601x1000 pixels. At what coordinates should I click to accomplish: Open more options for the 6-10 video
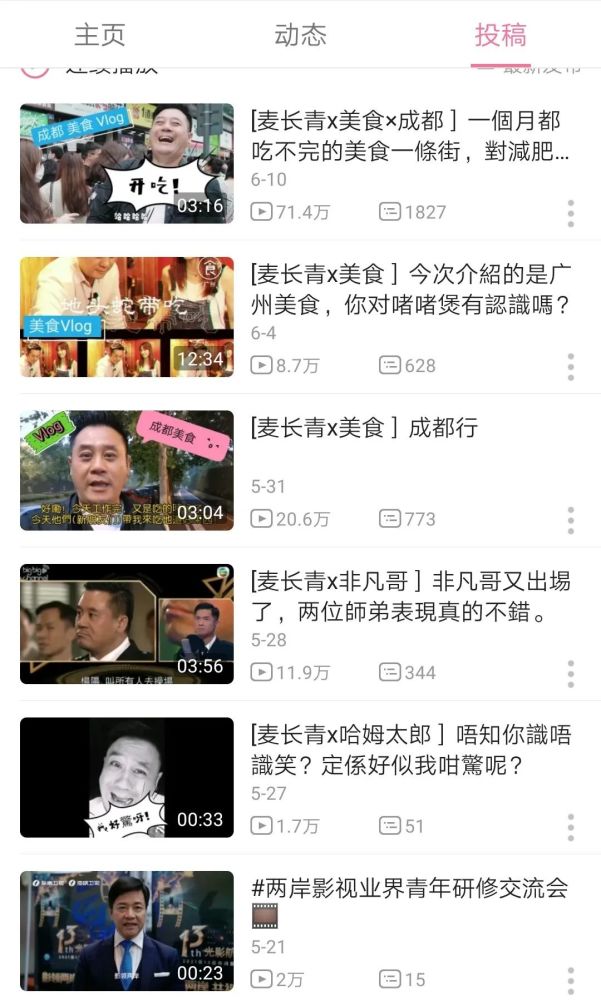[x=571, y=213]
